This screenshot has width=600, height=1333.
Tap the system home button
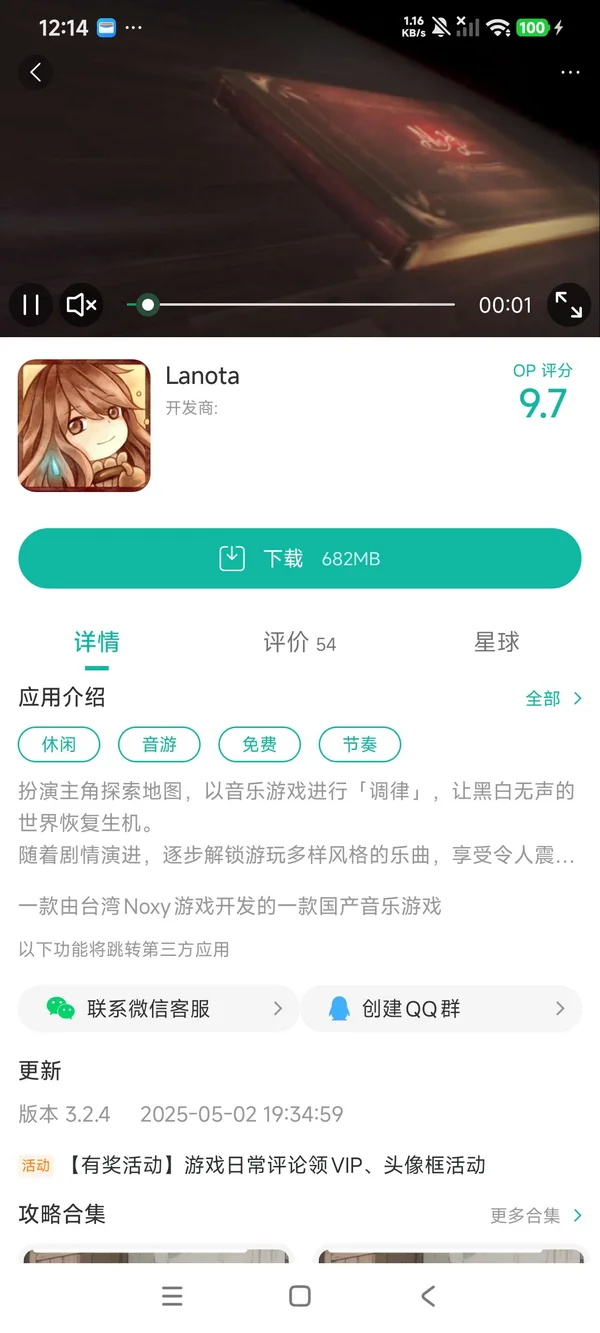299,1296
